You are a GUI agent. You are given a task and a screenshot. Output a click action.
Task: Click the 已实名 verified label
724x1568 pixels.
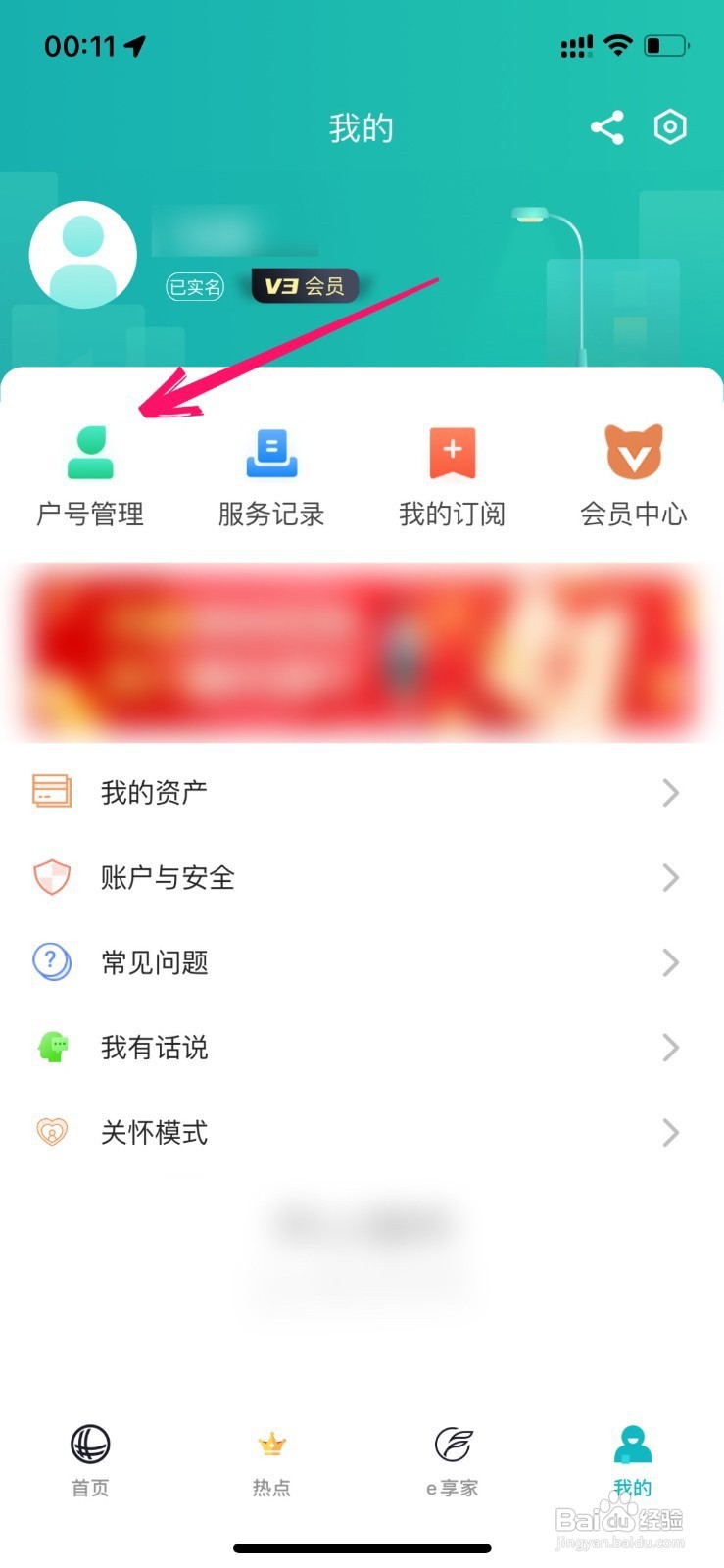tap(195, 286)
